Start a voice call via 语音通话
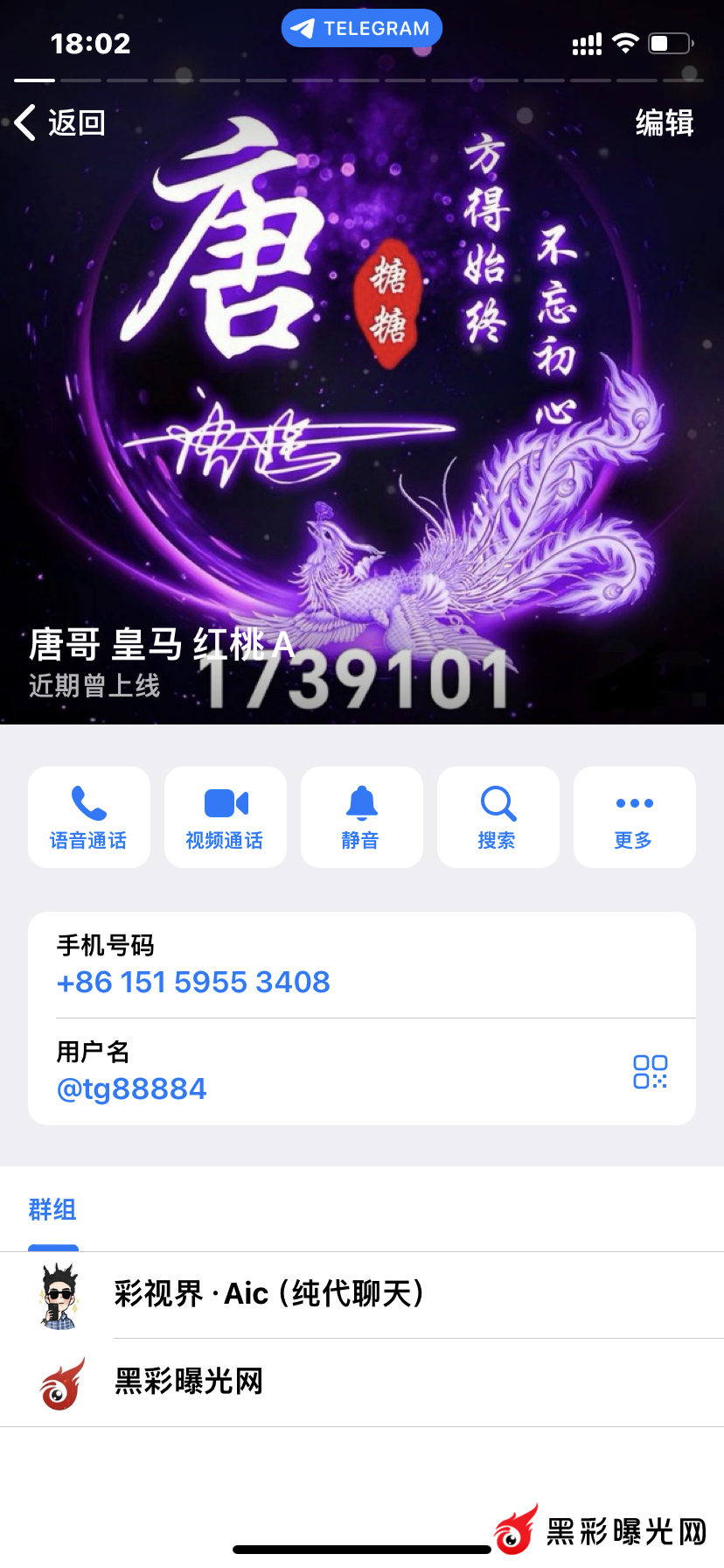 pyautogui.click(x=89, y=817)
